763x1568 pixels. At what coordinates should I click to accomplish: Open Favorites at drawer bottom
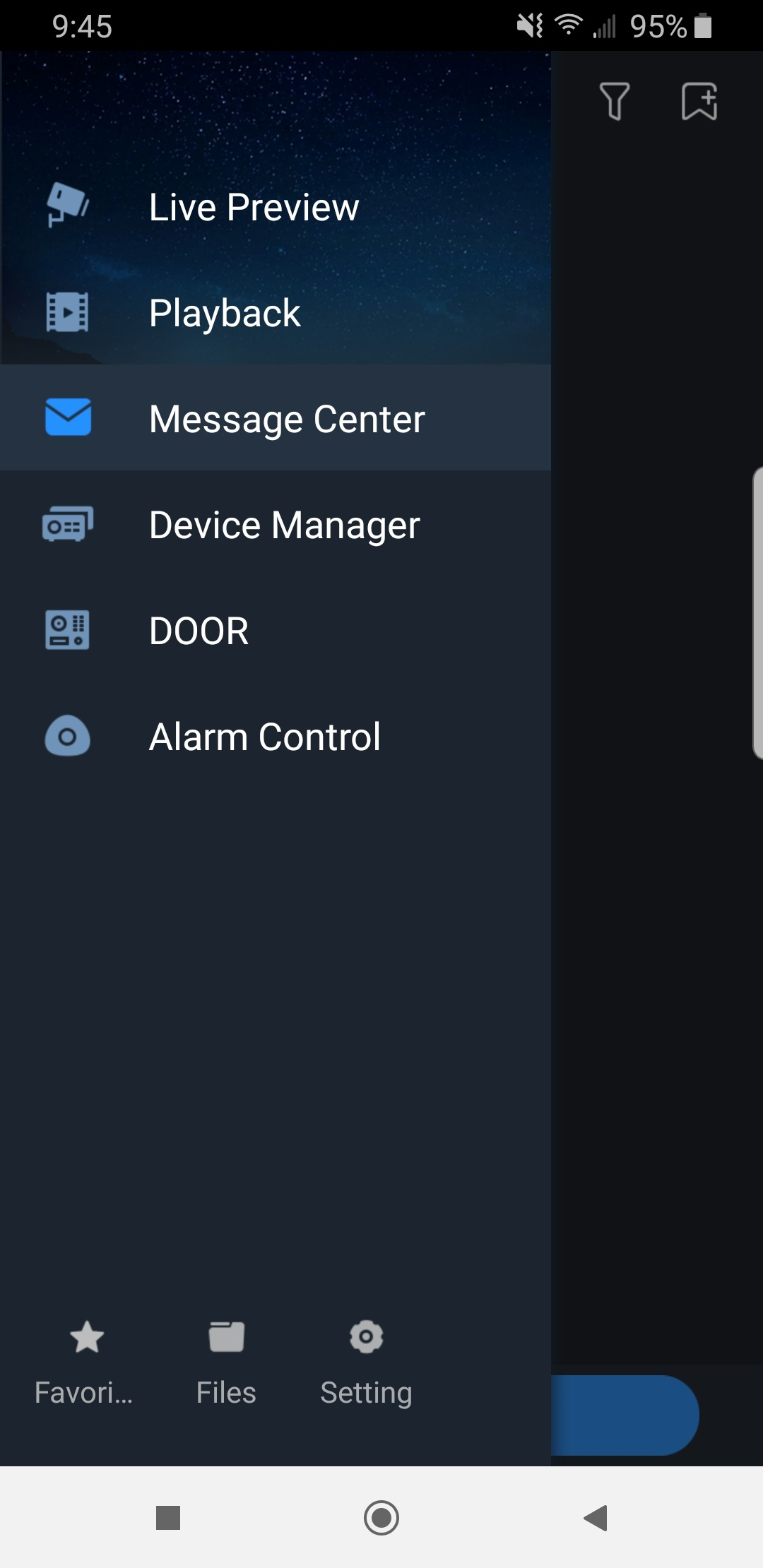pyautogui.click(x=85, y=1363)
